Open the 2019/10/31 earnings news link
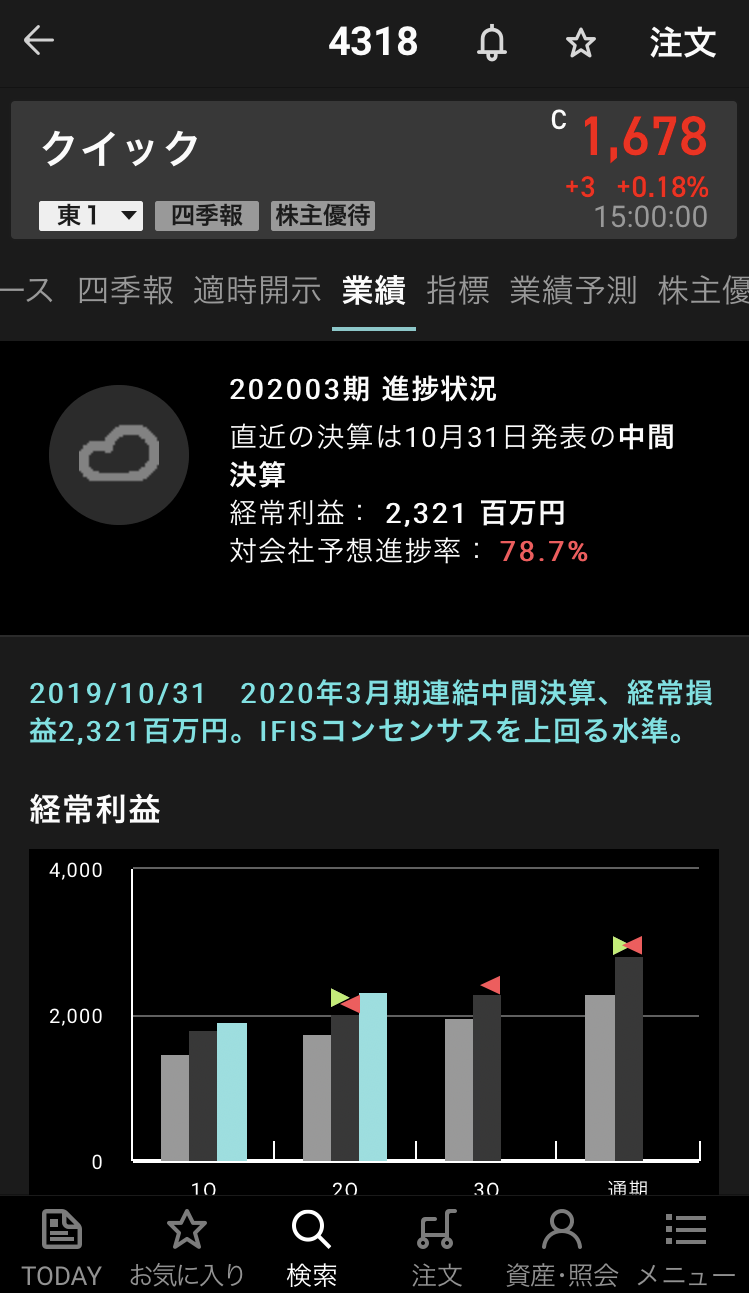This screenshot has height=1293, width=749. (x=370, y=712)
